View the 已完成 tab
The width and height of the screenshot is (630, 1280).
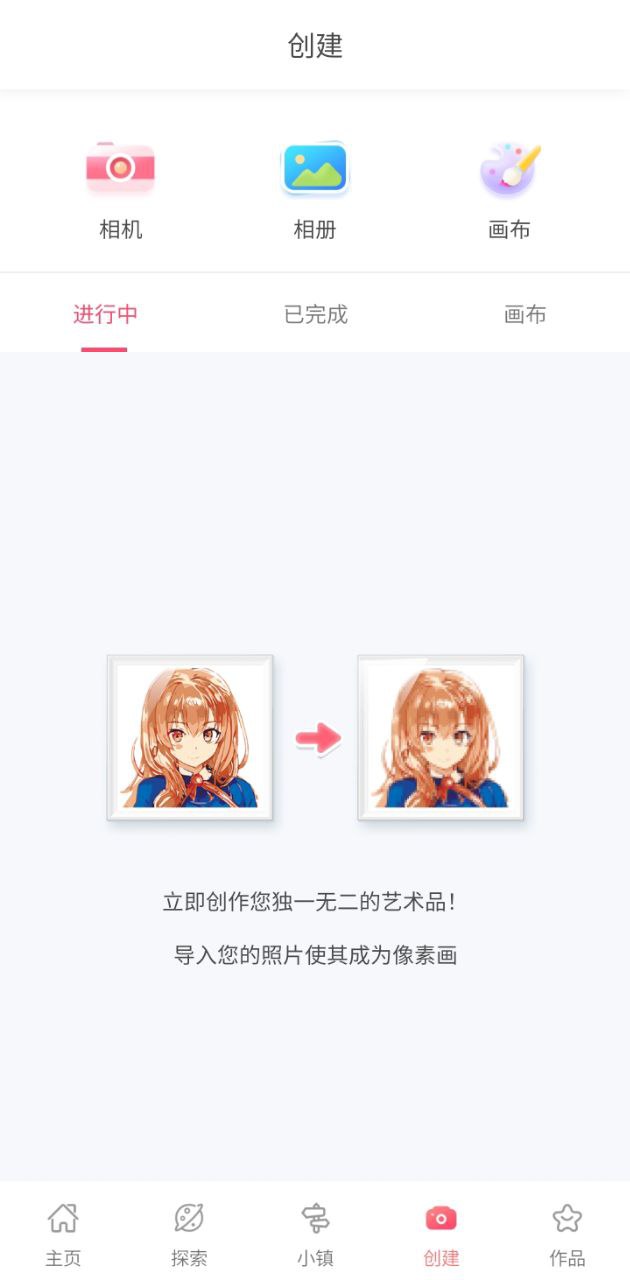[x=315, y=314]
